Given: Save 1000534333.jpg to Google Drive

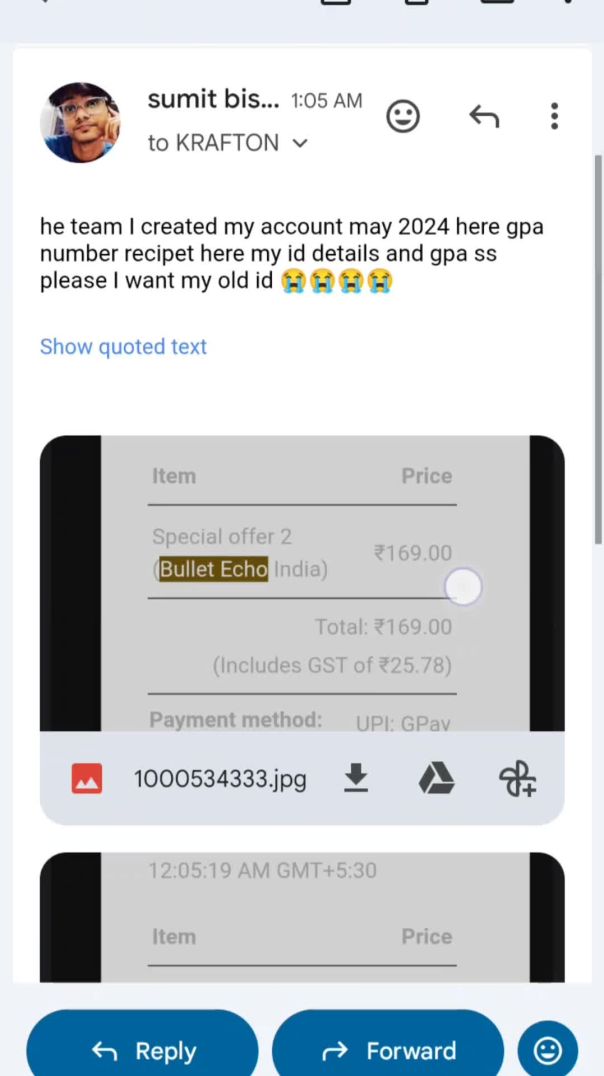Looking at the screenshot, I should tap(436, 778).
